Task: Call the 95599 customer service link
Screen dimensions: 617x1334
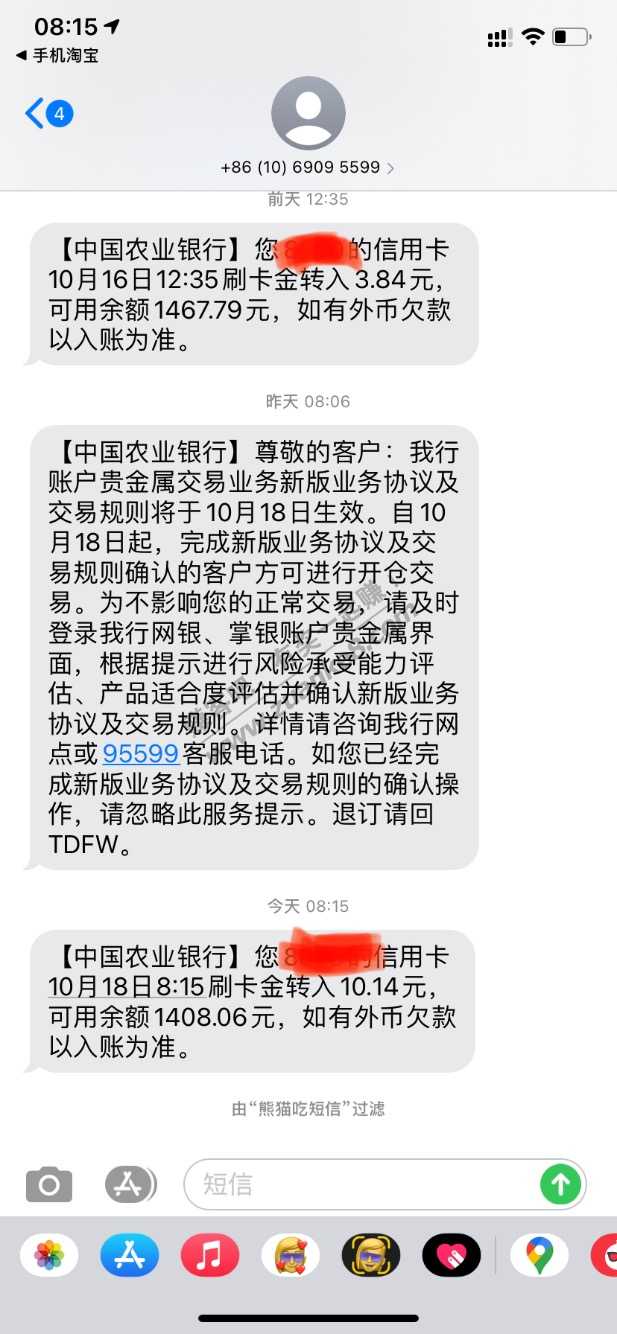Action: 141,752
